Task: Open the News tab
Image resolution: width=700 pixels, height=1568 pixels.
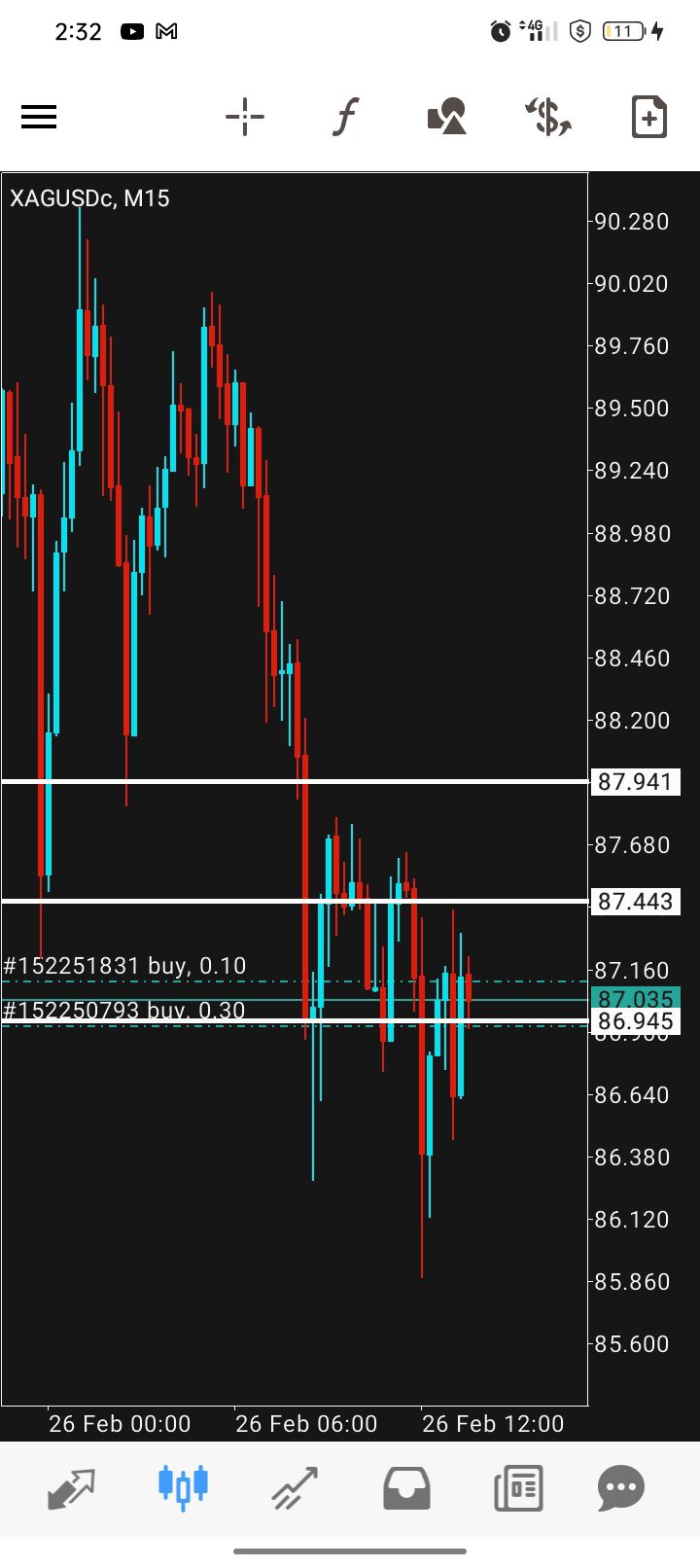Action: (518, 1487)
